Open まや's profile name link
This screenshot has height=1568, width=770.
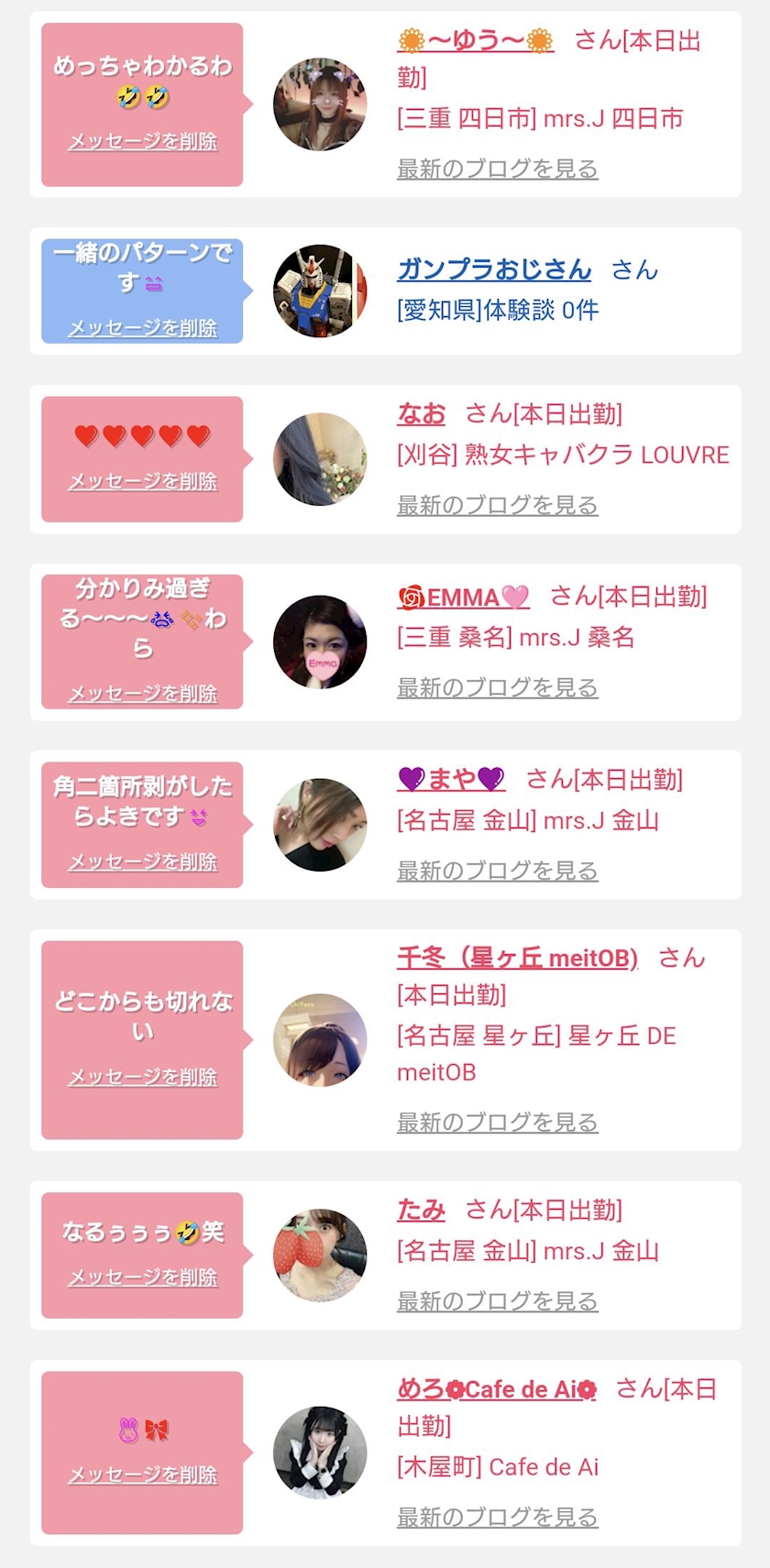click(x=451, y=780)
